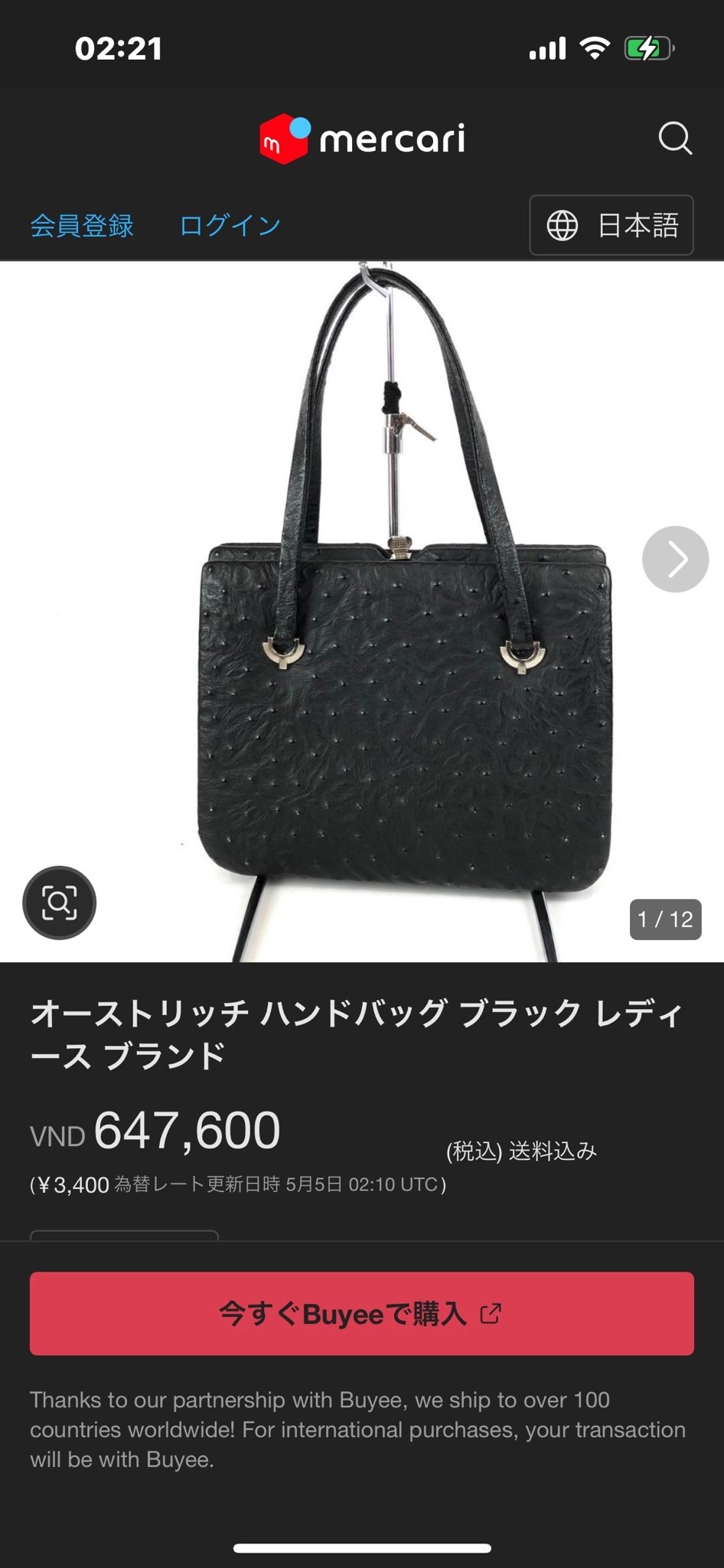Open the 日本語 language selector
This screenshot has width=724, height=1568.
click(611, 225)
